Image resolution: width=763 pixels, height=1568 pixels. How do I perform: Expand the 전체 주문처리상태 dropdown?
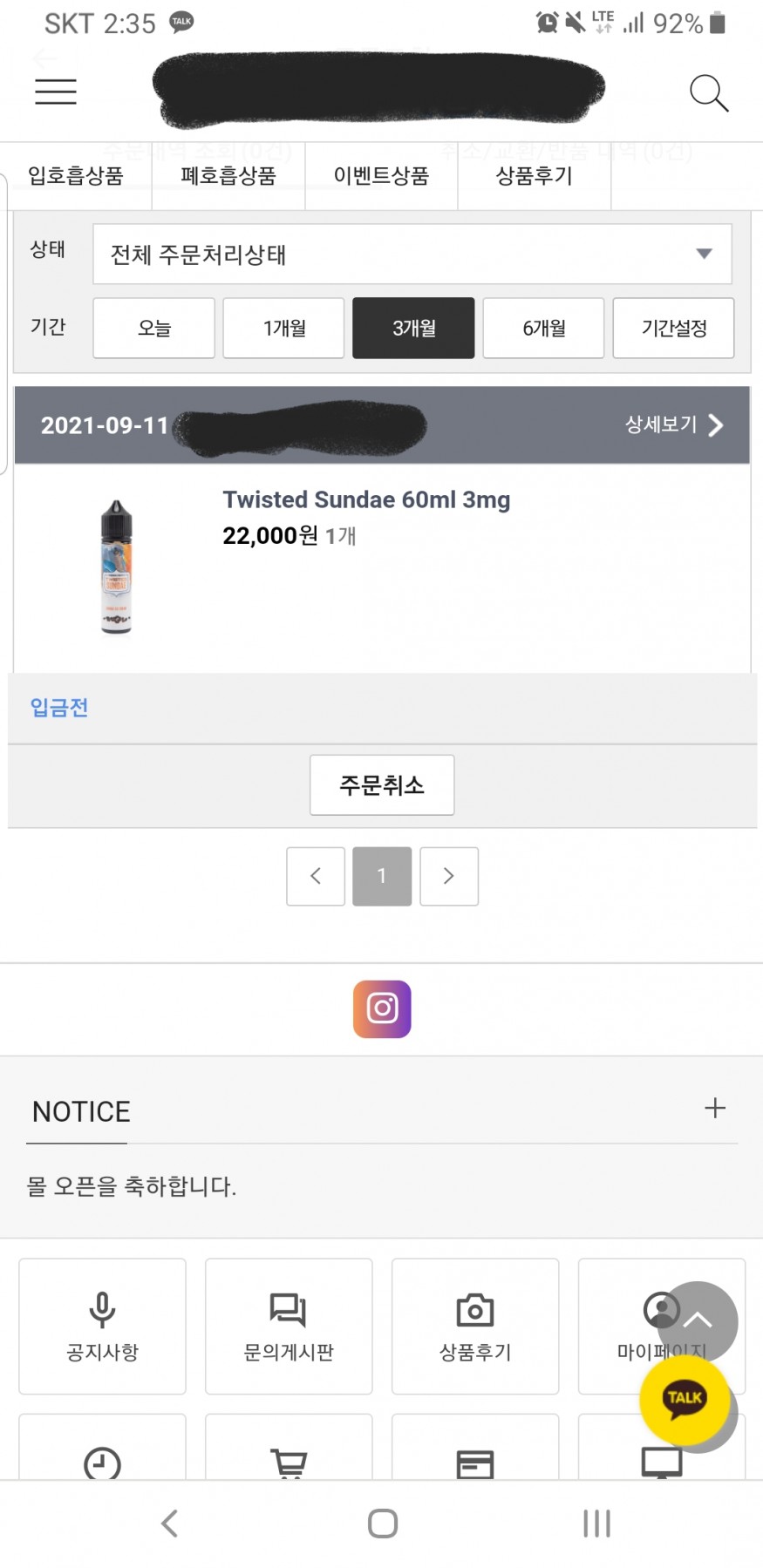pyautogui.click(x=412, y=254)
